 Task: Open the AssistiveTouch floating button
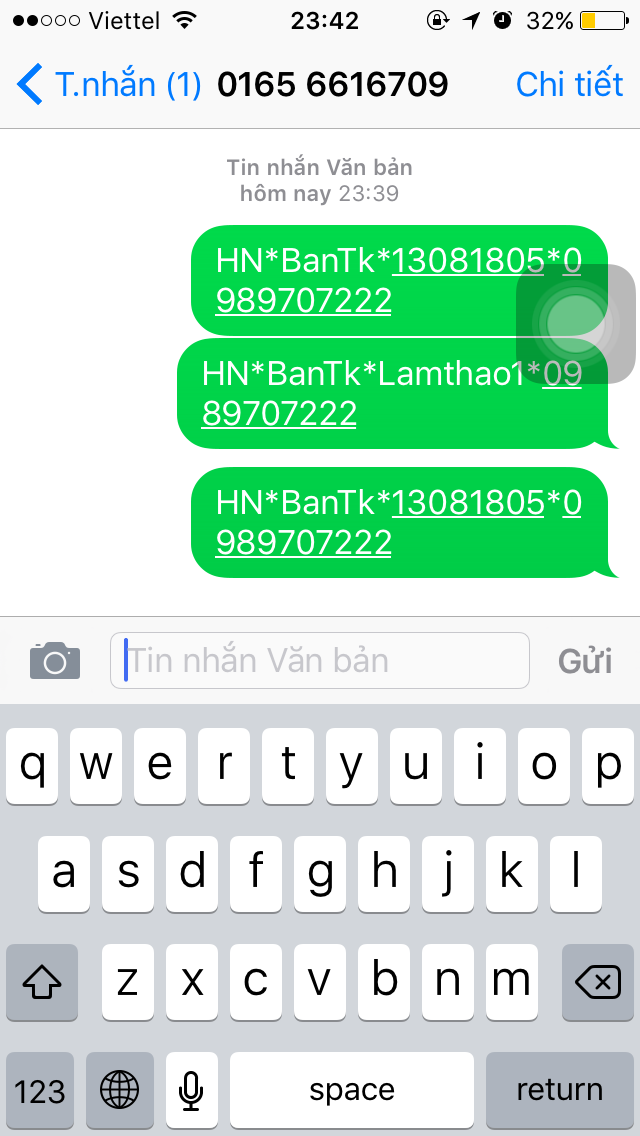(x=575, y=323)
